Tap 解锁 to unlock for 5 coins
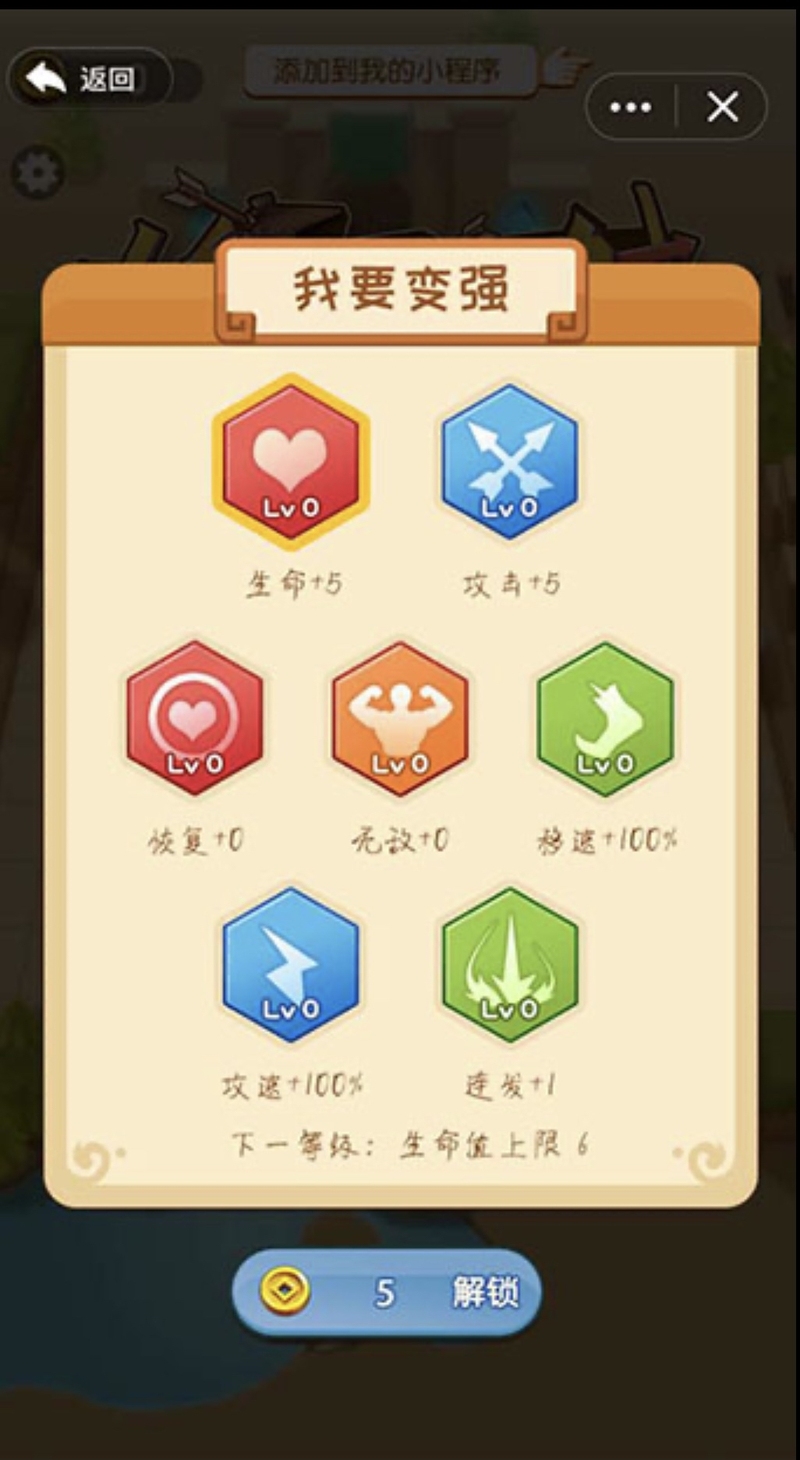The width and height of the screenshot is (800, 1460). point(388,1292)
